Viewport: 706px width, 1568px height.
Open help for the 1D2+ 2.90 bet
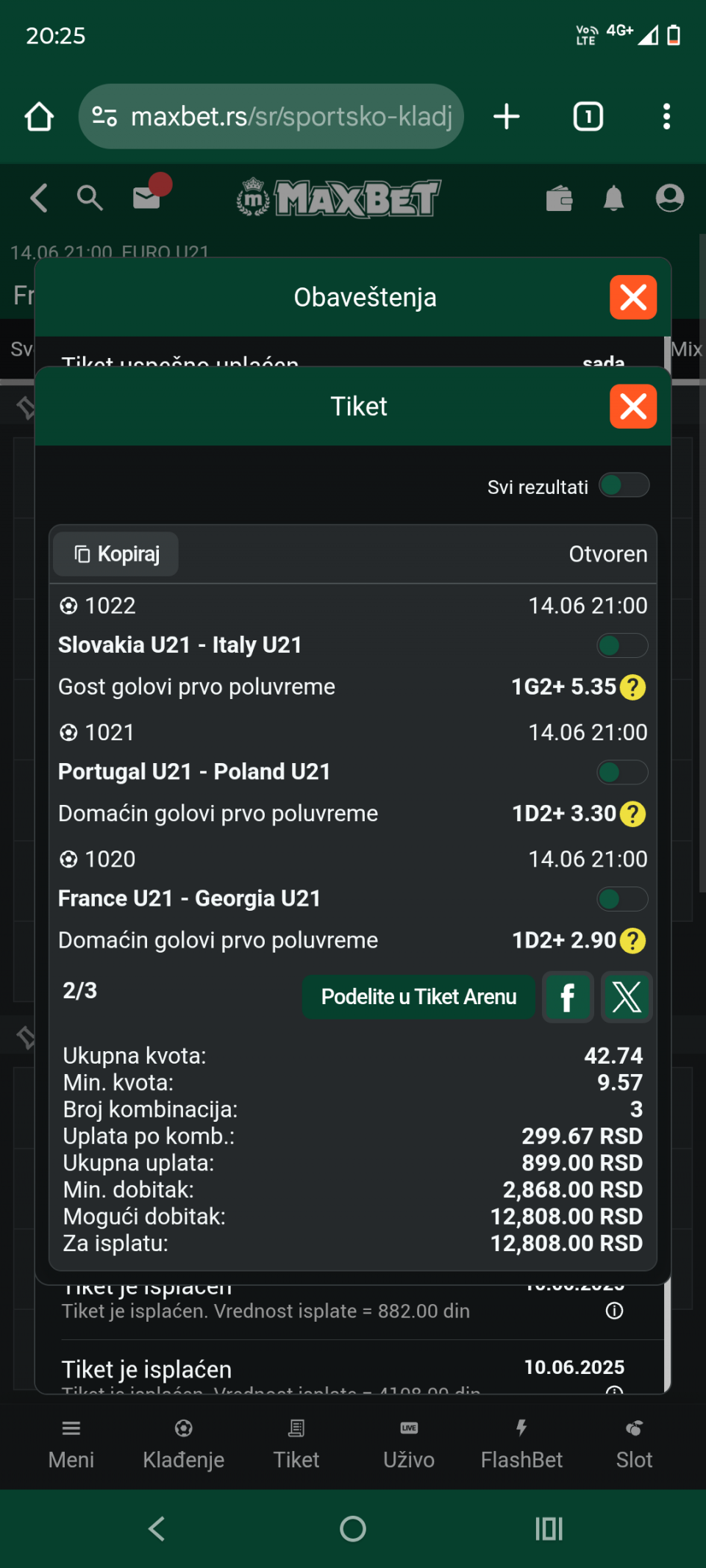pyautogui.click(x=632, y=941)
